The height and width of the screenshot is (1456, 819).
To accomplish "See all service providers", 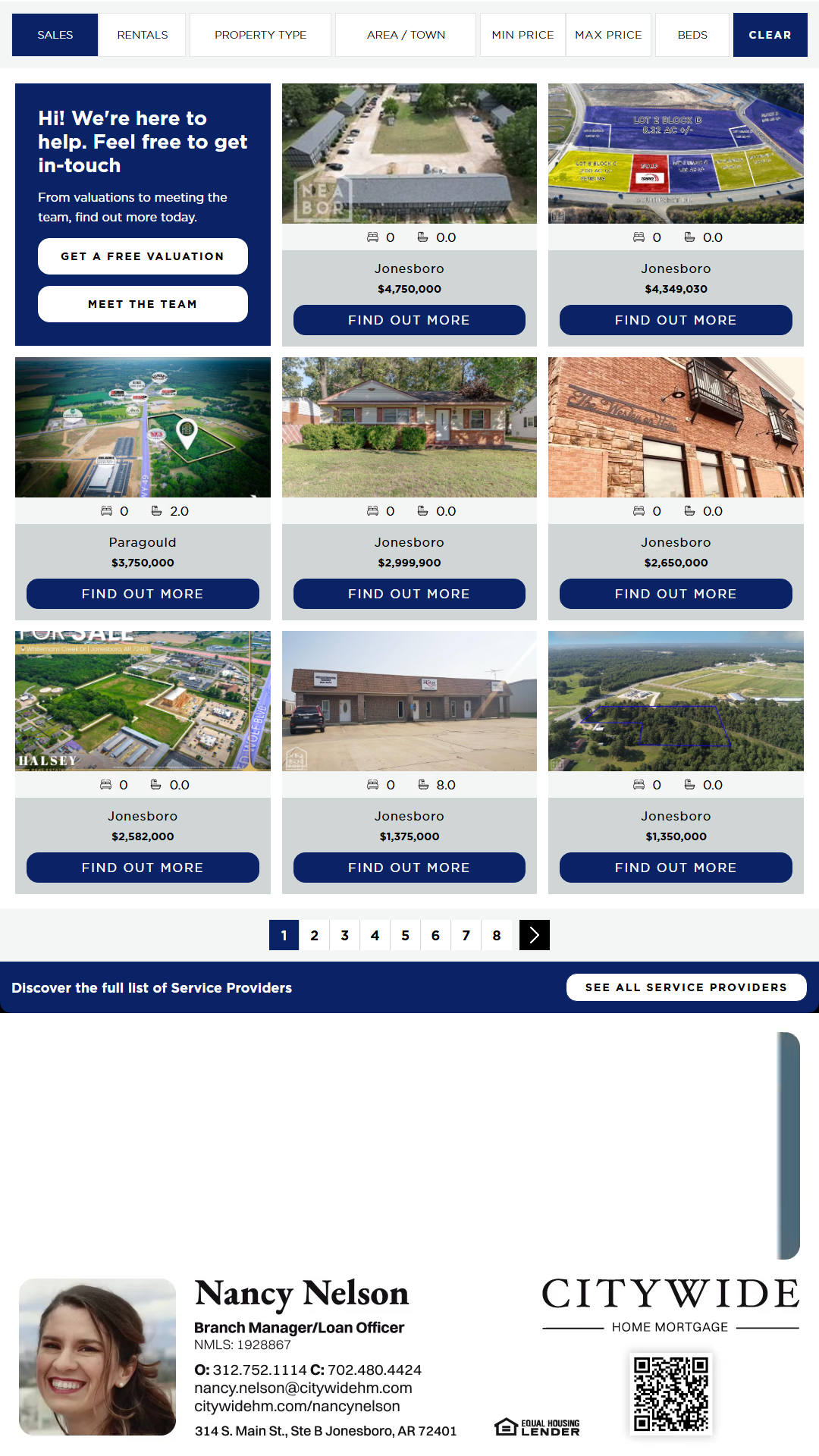I will click(686, 987).
